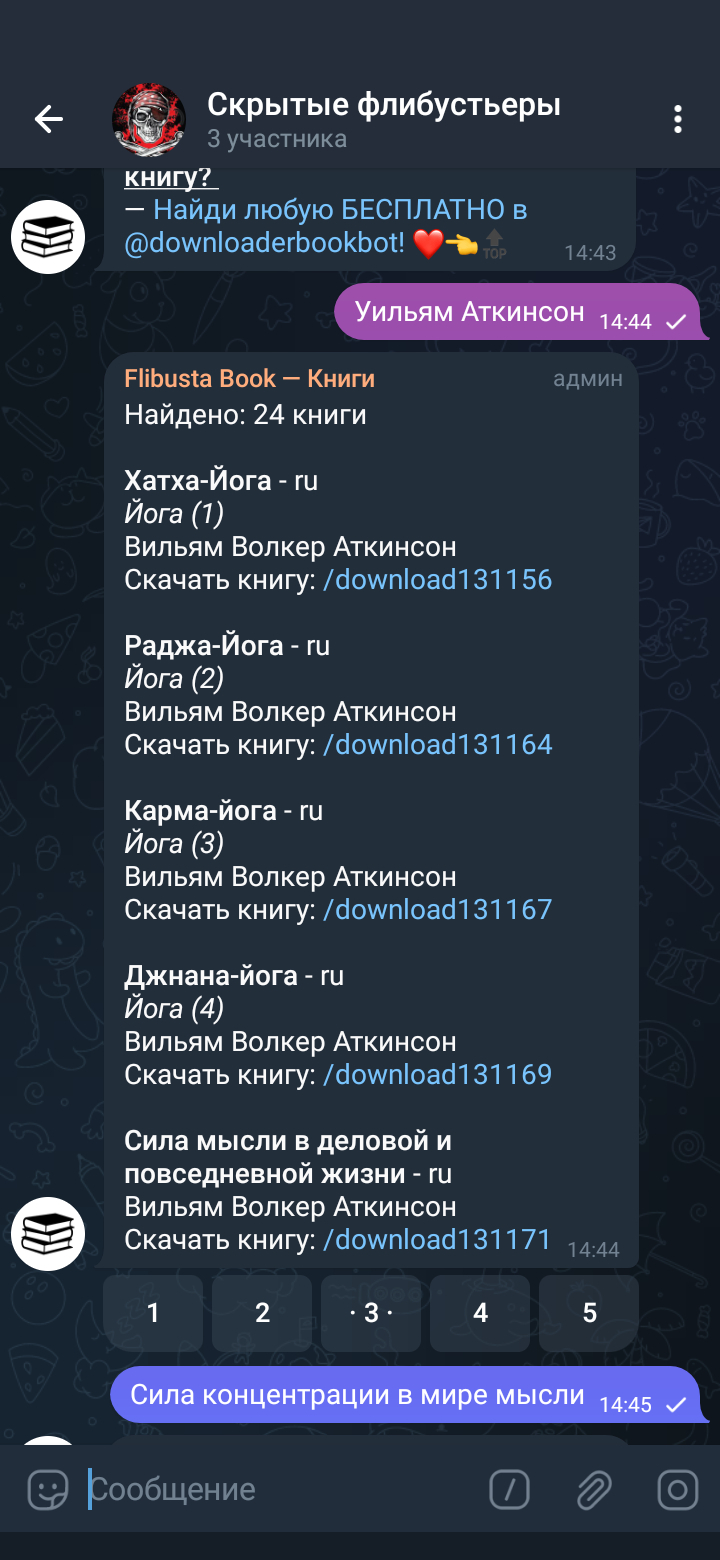Image resolution: width=720 pixels, height=1560 pixels.
Task: Download Раджа-Йога via /download131164
Action: [x=437, y=745]
